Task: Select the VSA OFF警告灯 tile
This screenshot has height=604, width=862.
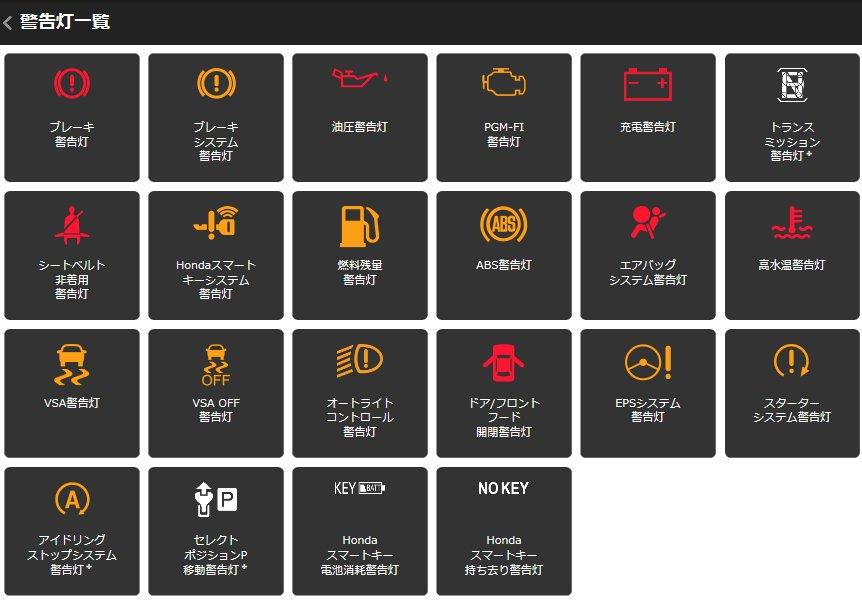Action: click(x=216, y=393)
